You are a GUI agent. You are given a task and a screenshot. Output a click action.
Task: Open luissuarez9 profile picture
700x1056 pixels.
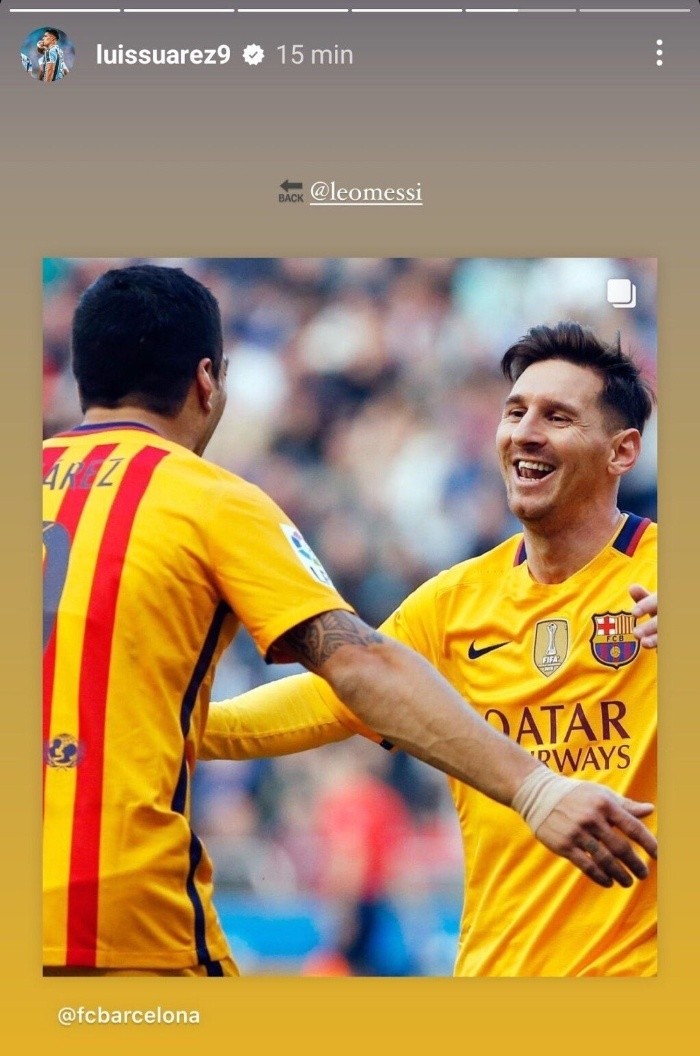click(x=47, y=54)
